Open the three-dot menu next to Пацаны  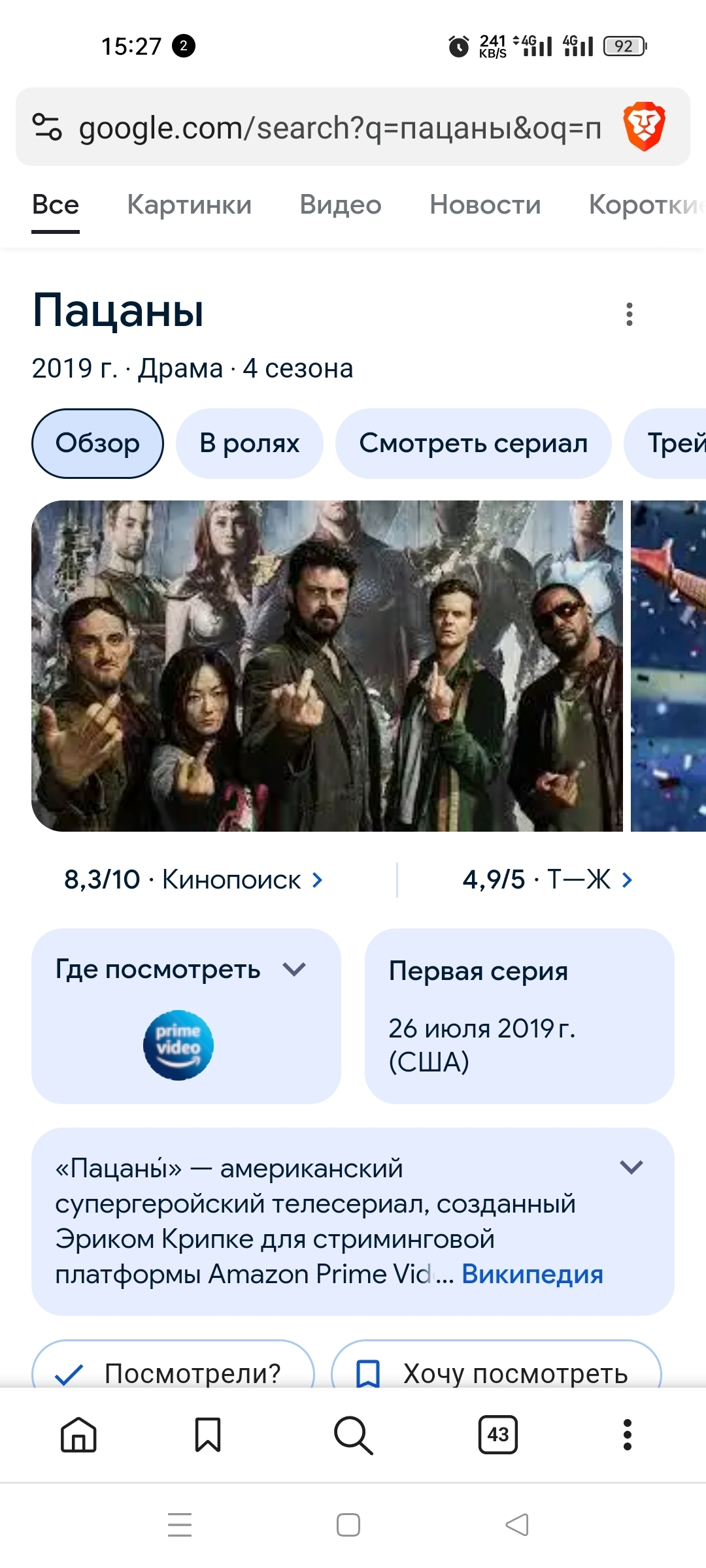(x=629, y=314)
